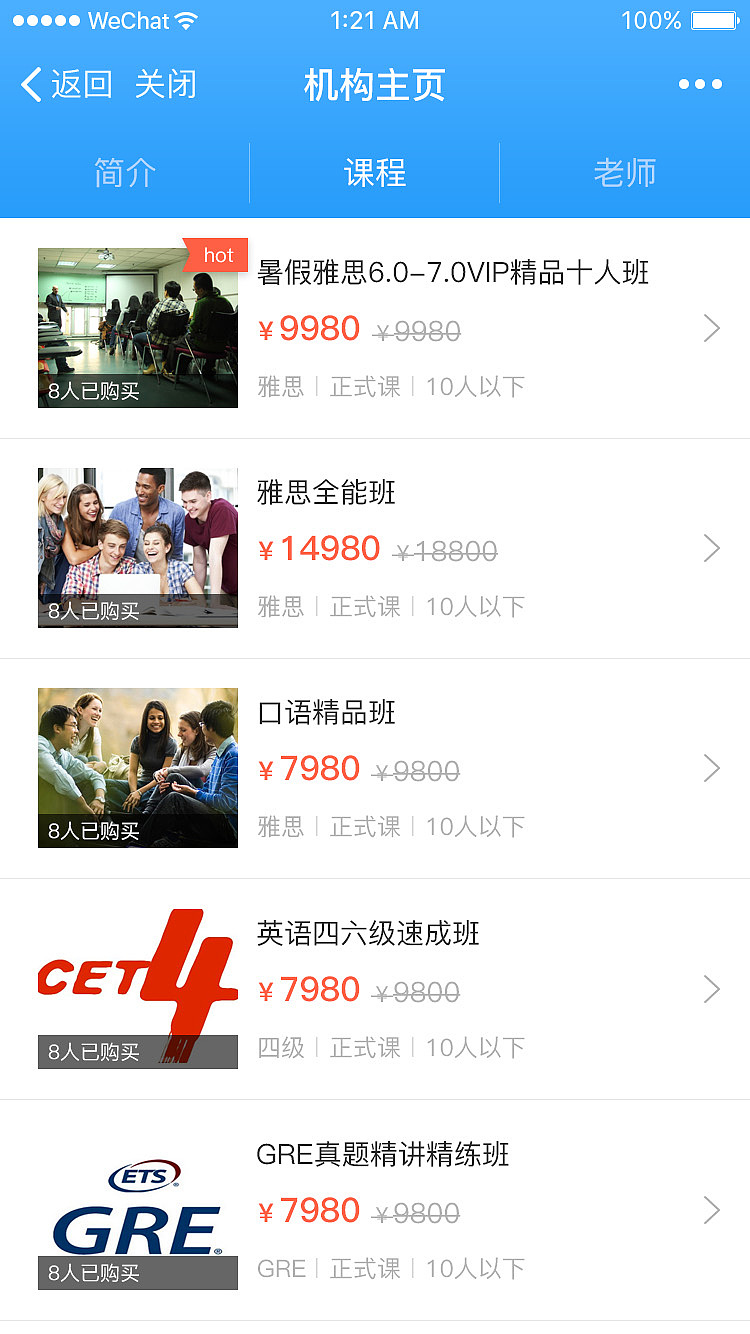Open the three-dot overflow menu

(700, 85)
